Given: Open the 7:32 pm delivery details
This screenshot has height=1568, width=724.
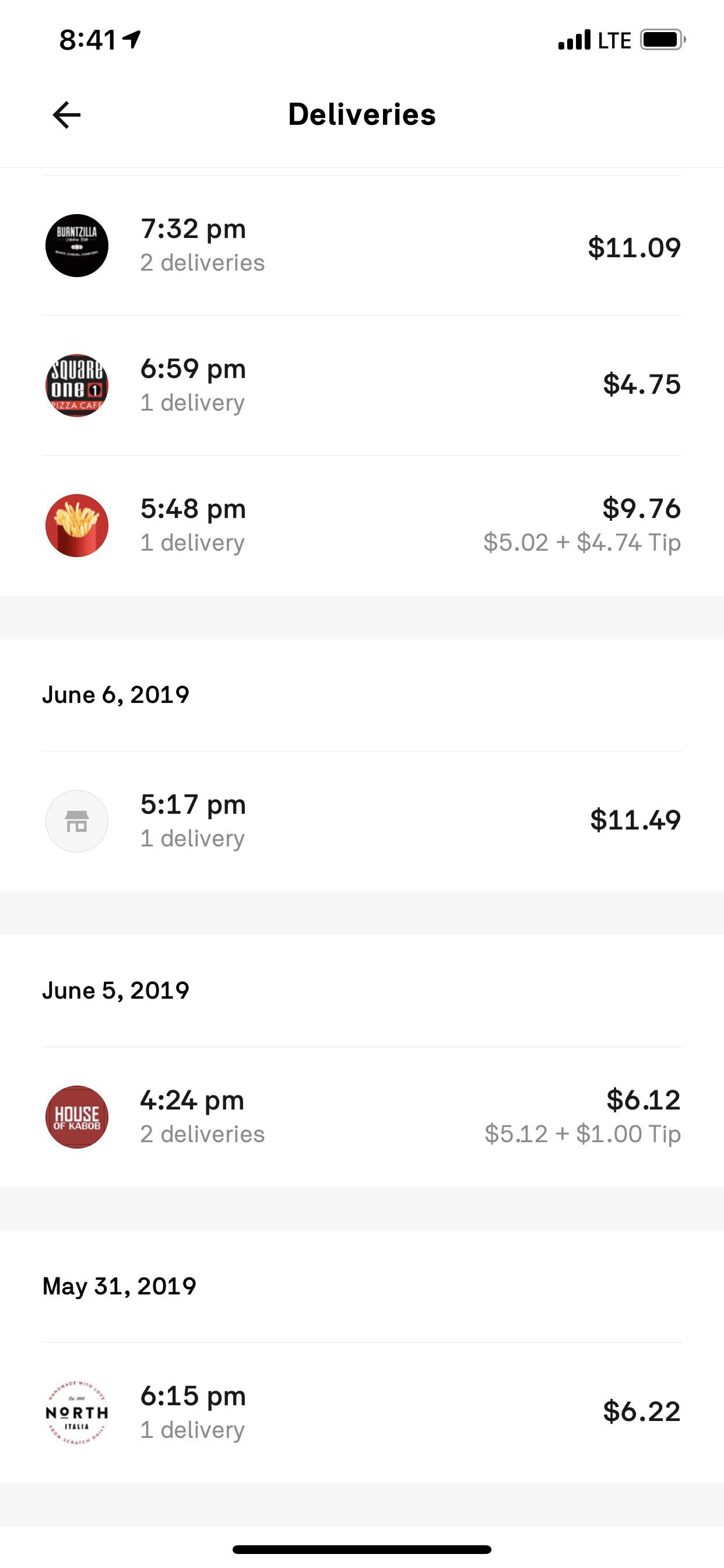Looking at the screenshot, I should click(362, 246).
